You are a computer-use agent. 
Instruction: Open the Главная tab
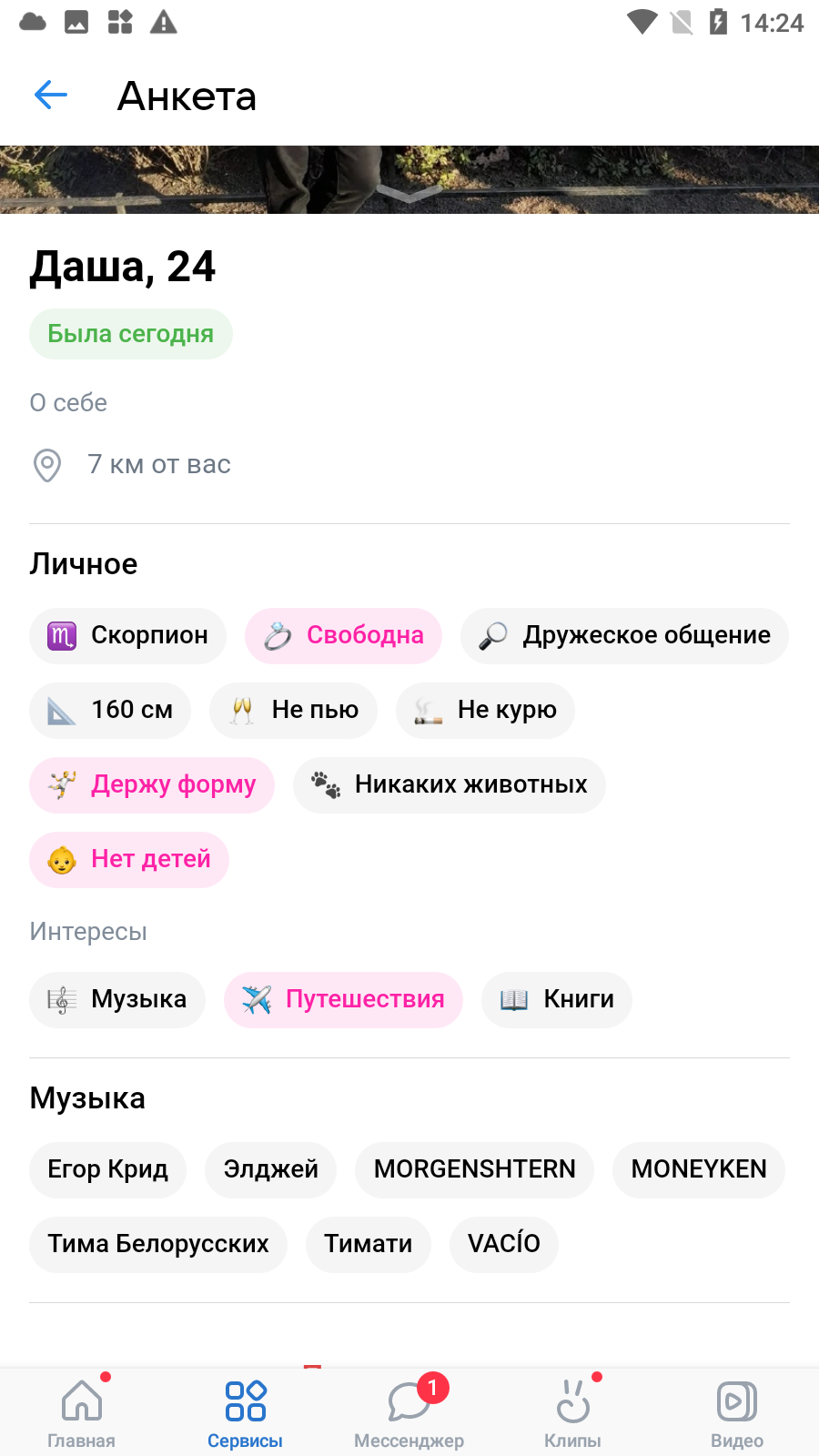pyautogui.click(x=82, y=1412)
